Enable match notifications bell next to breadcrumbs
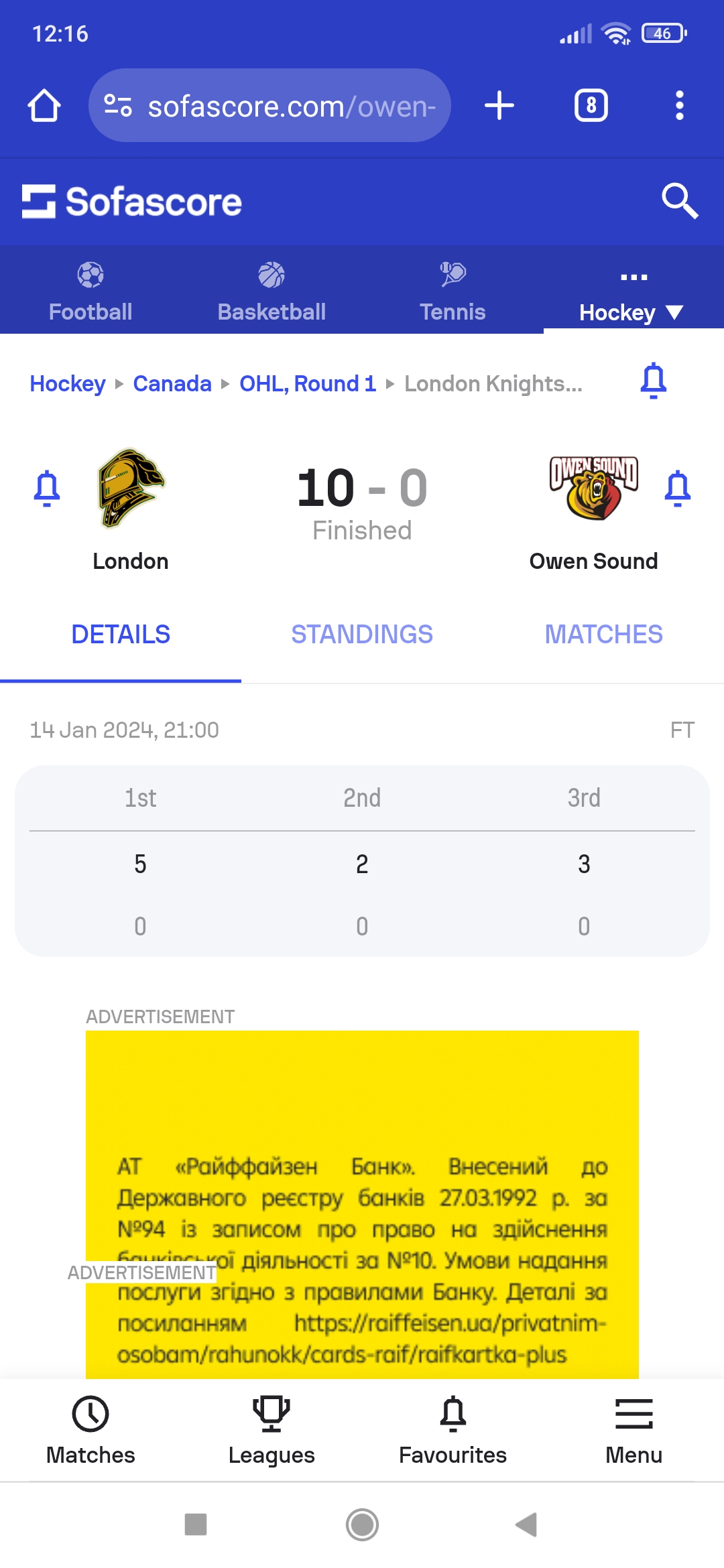 (654, 381)
